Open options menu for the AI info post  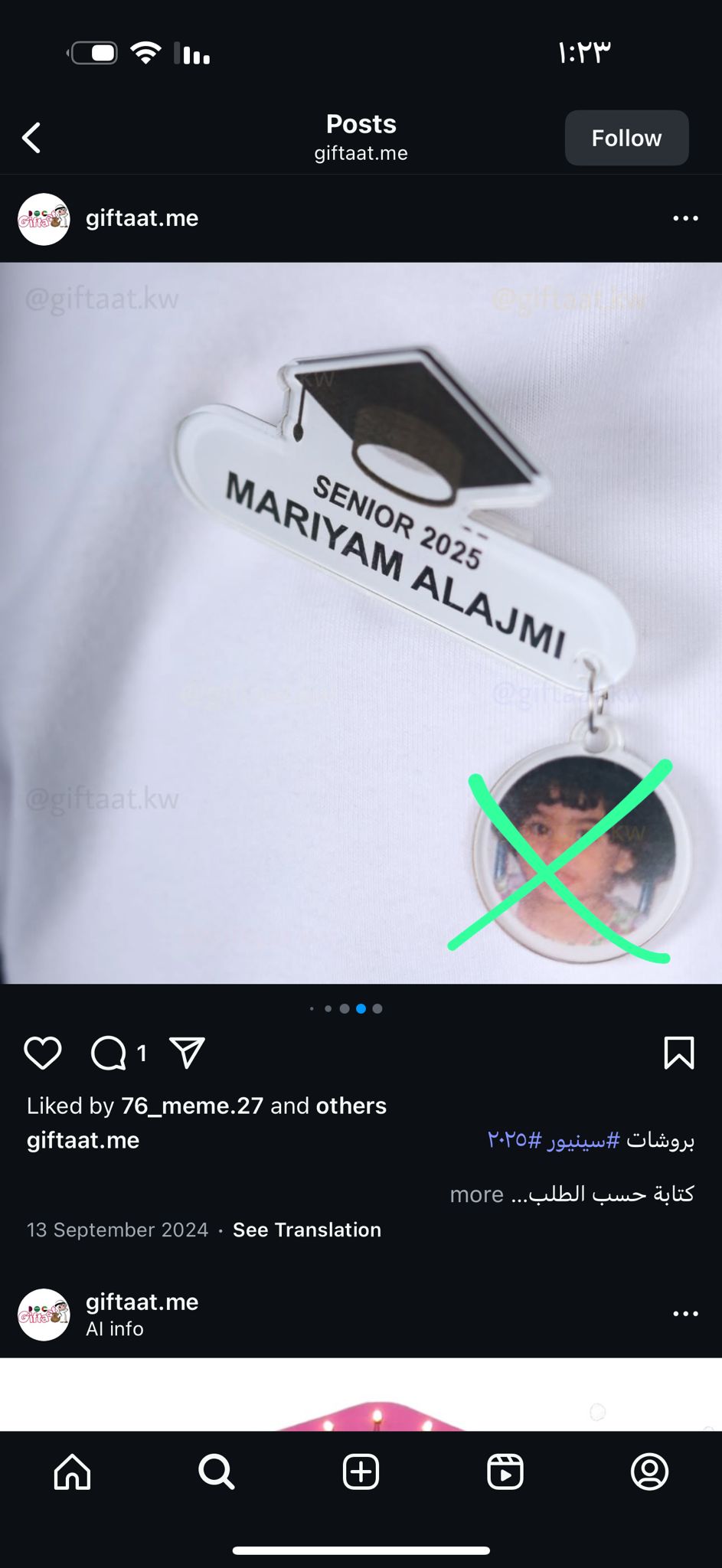(x=685, y=1313)
